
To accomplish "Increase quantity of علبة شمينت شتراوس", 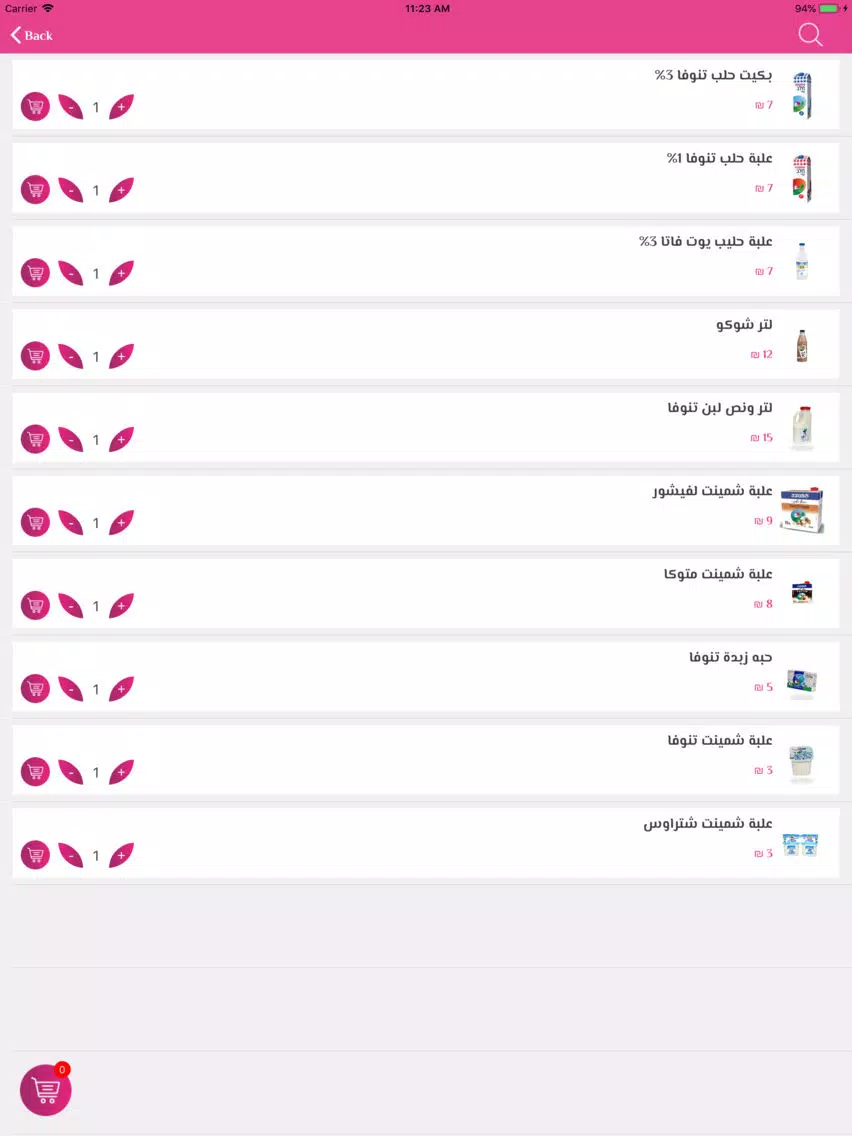I will pos(121,855).
